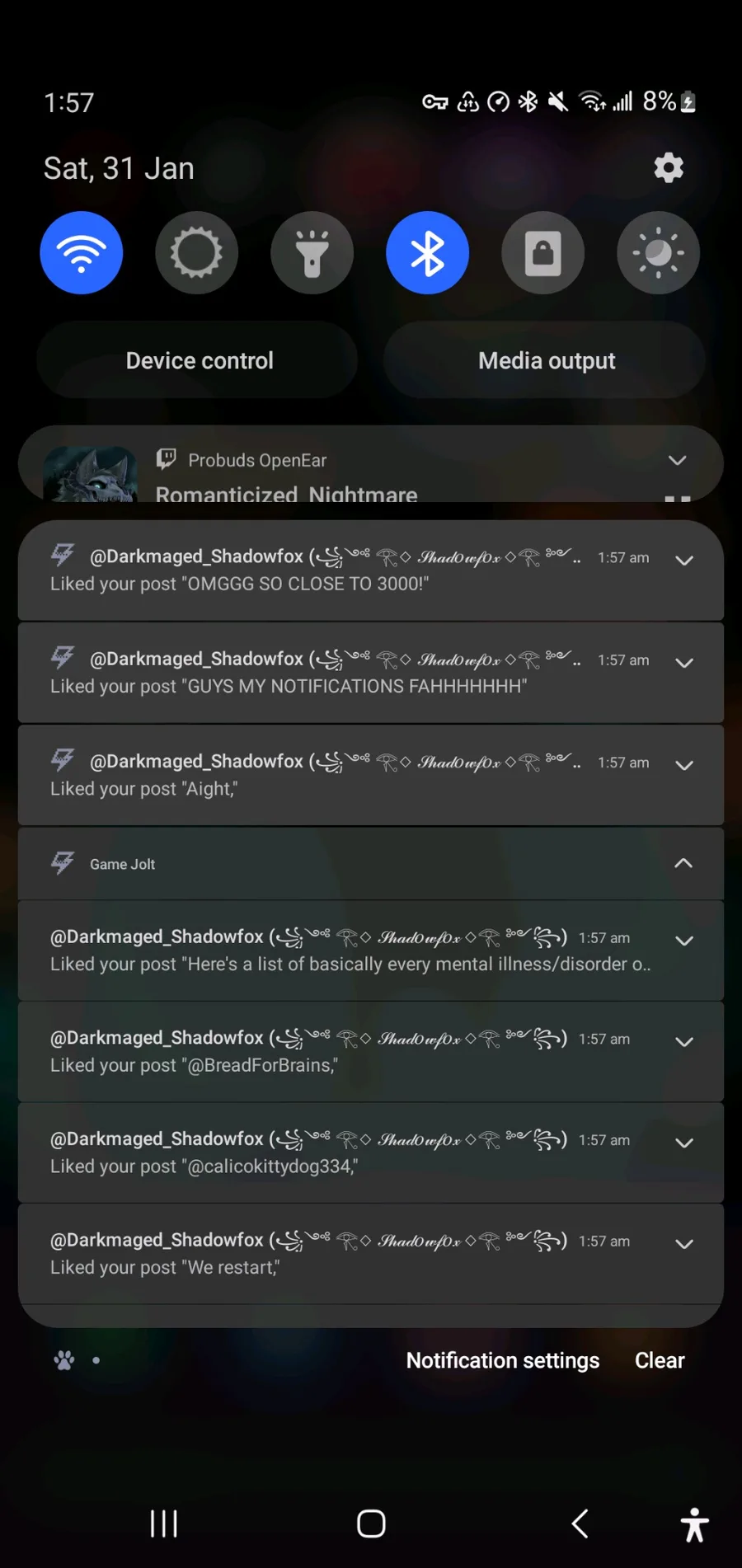Expand the "@BreadForBrains," like notification
This screenshot has height=1568, width=742.
coord(683,1042)
